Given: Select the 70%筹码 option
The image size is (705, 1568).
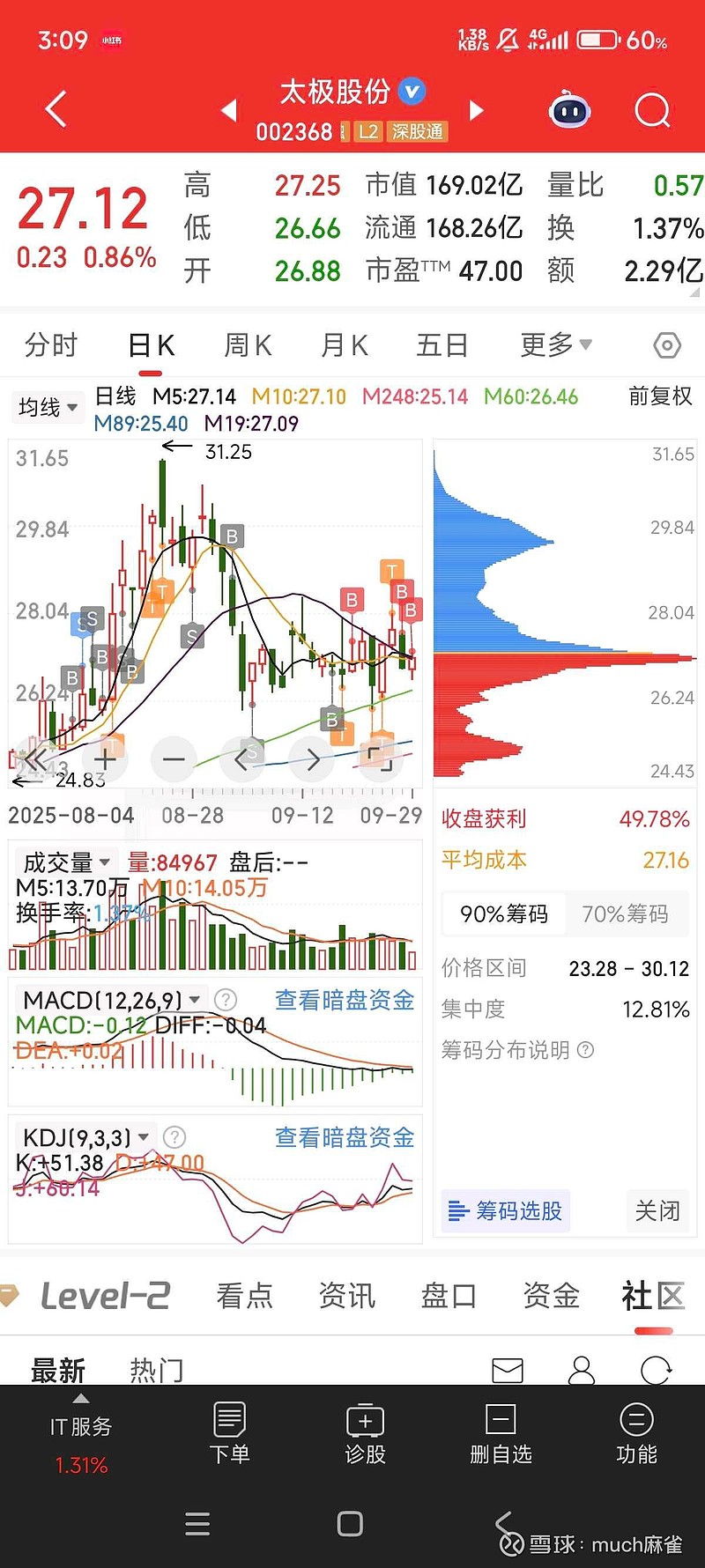Looking at the screenshot, I should tap(625, 914).
